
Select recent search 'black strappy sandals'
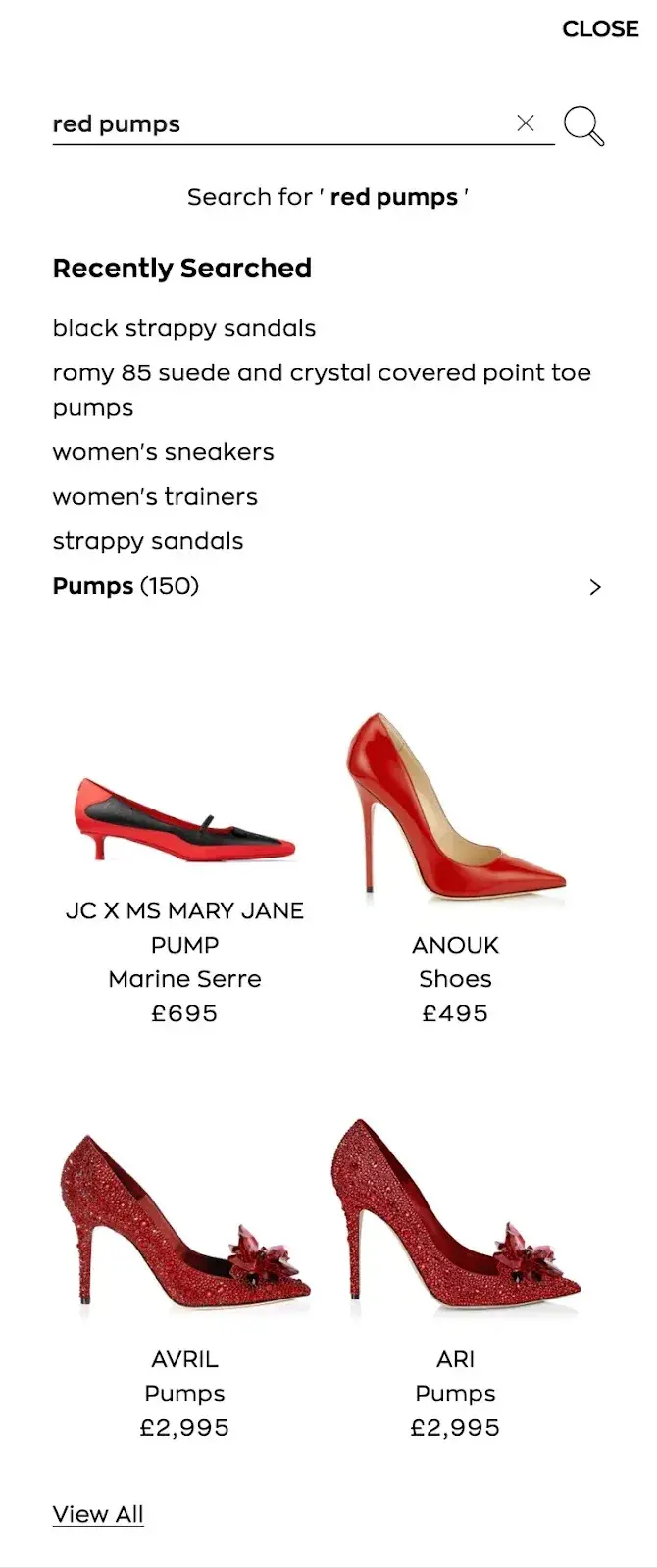(184, 328)
